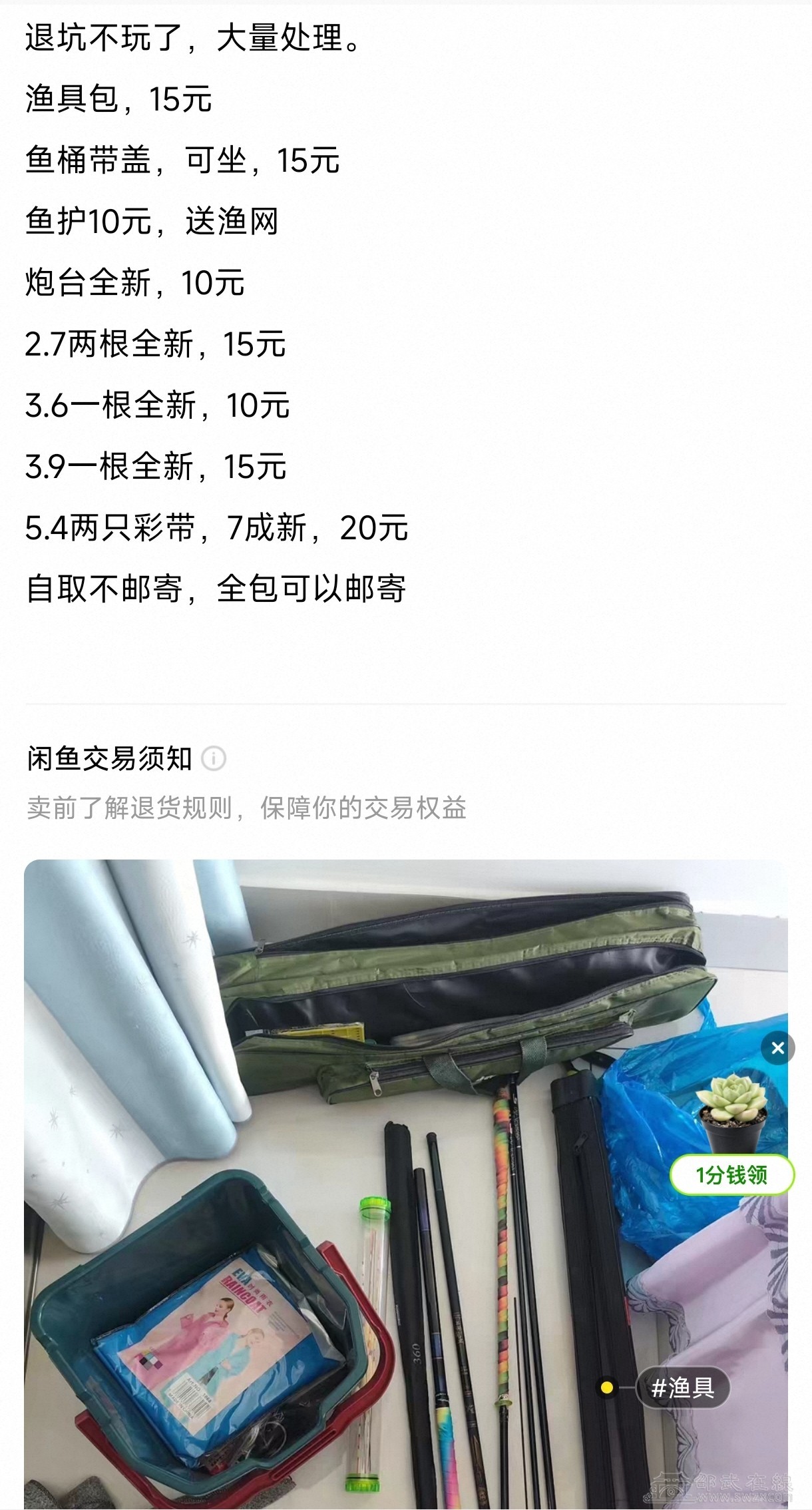The image size is (812, 1510).
Task: Open the 闲鱼交易须知 info icon
Action: tap(214, 758)
